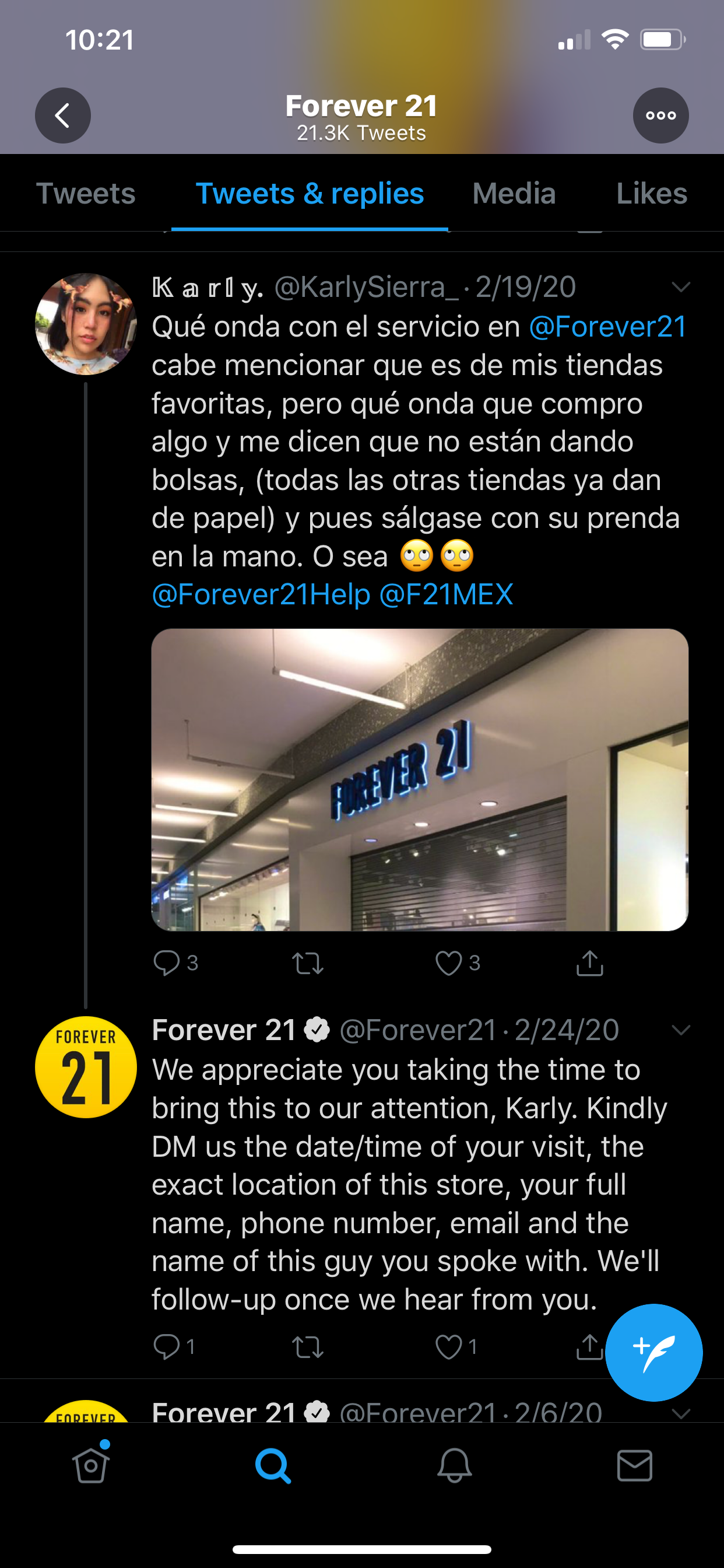Open the notifications bell
This screenshot has width=724, height=1568.
[x=455, y=1465]
